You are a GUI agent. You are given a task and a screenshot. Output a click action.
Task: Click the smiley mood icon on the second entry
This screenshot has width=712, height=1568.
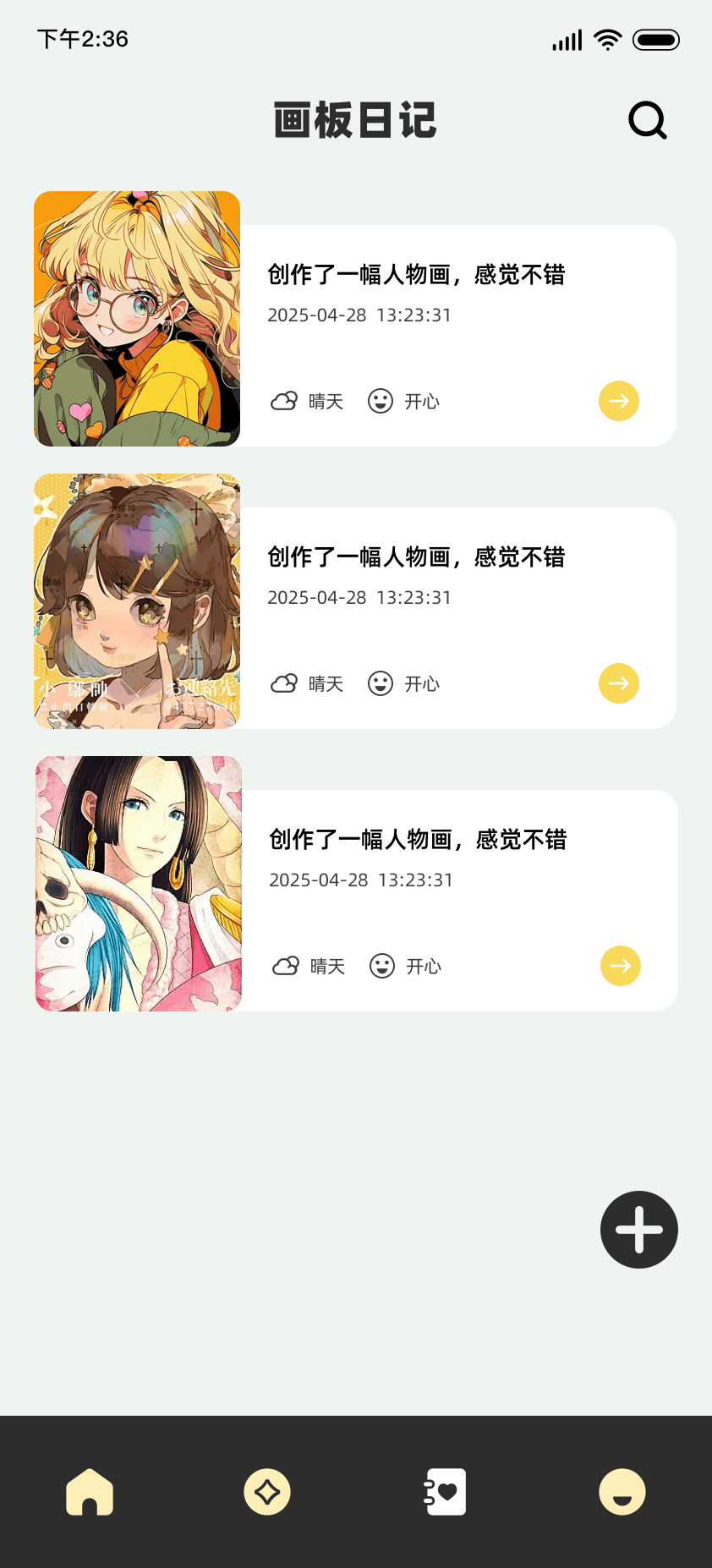pos(381,683)
